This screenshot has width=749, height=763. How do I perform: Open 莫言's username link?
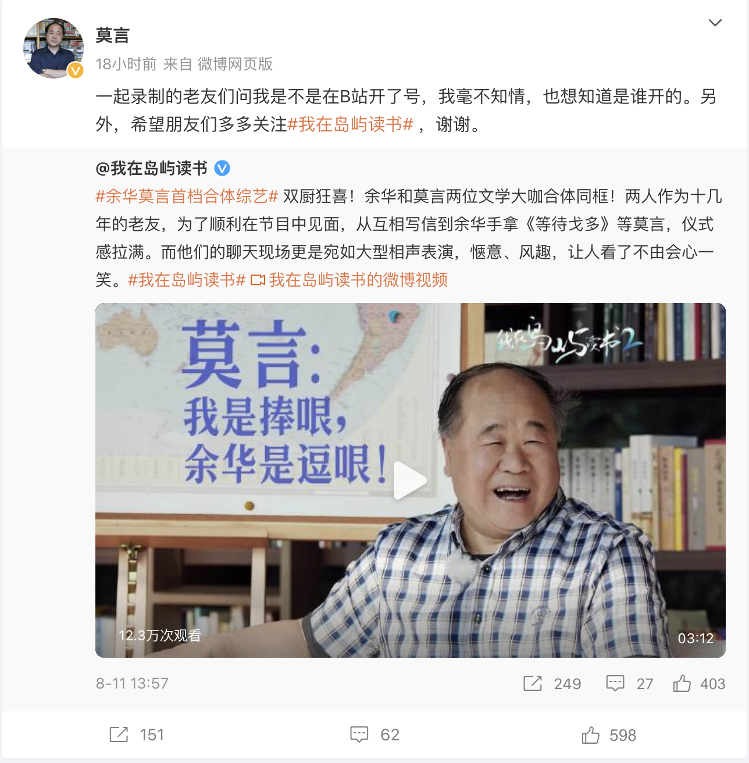(112, 35)
